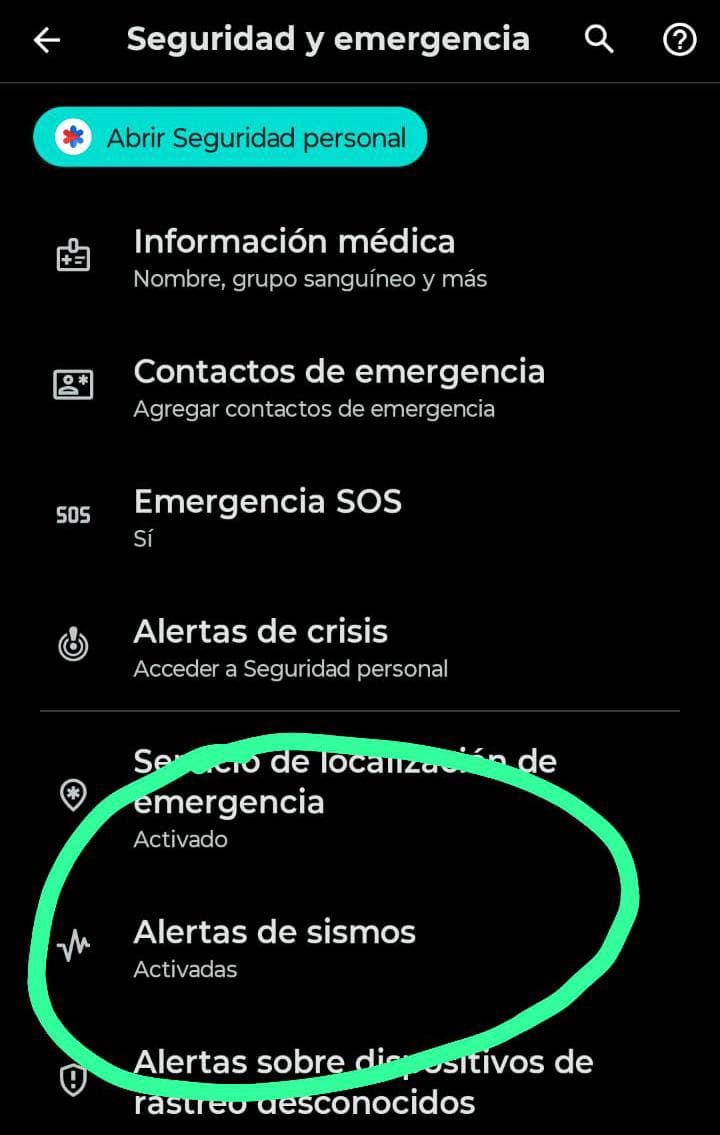720x1135 pixels.
Task: Select Contactos de emergencia row
Action: coord(338,385)
